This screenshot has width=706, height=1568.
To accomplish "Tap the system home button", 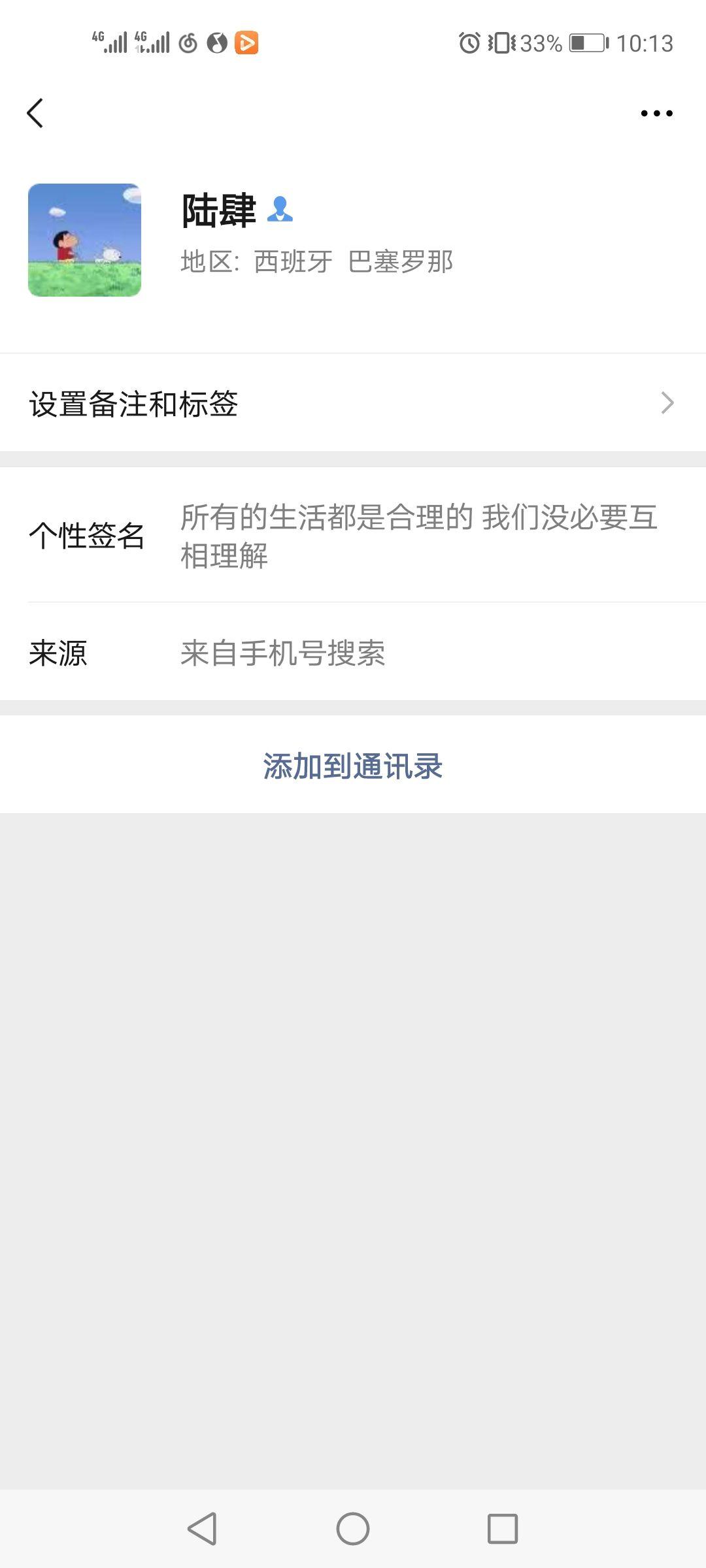I will 353,1529.
